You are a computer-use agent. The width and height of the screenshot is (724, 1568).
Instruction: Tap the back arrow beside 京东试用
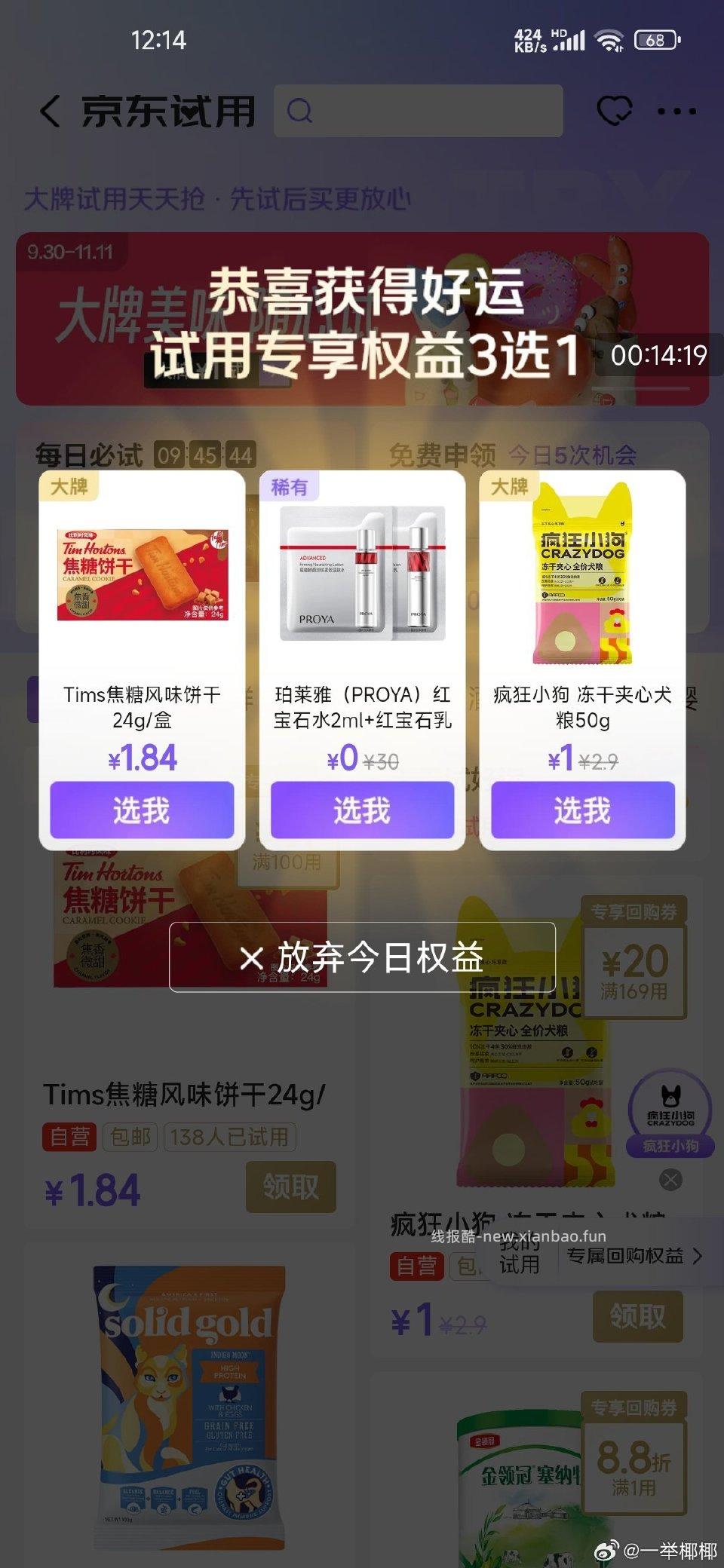pyautogui.click(x=50, y=110)
